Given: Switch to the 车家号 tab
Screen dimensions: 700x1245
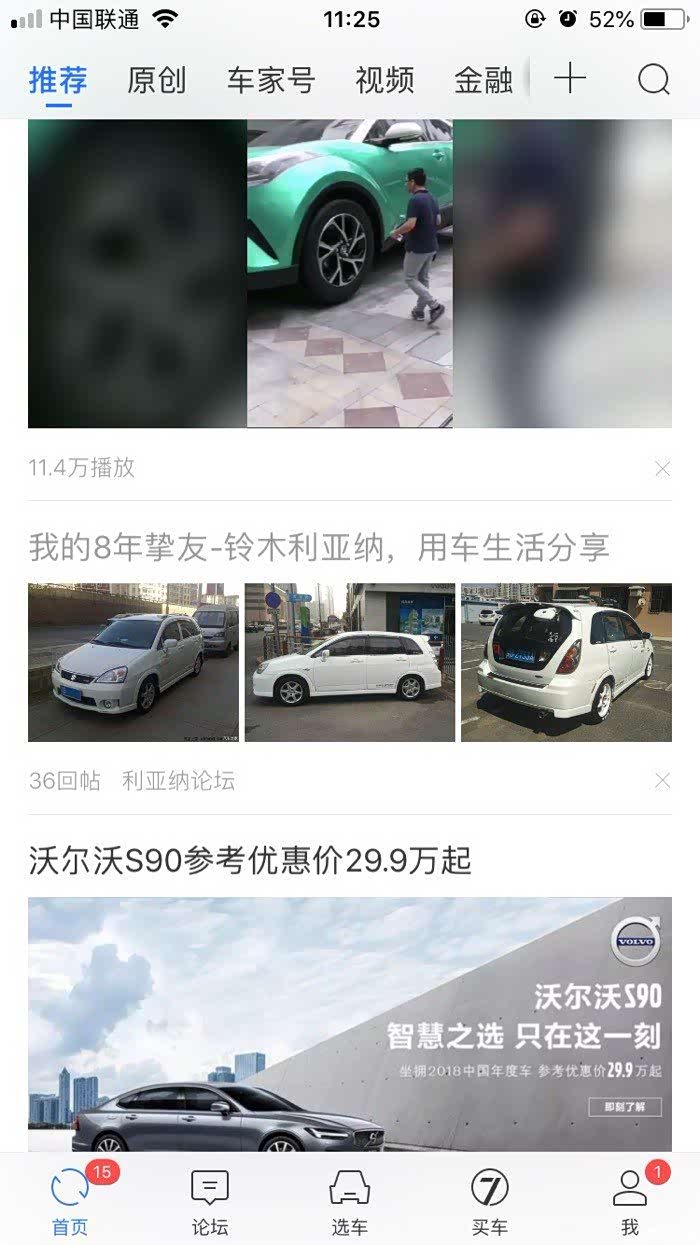Looking at the screenshot, I should tap(270, 80).
